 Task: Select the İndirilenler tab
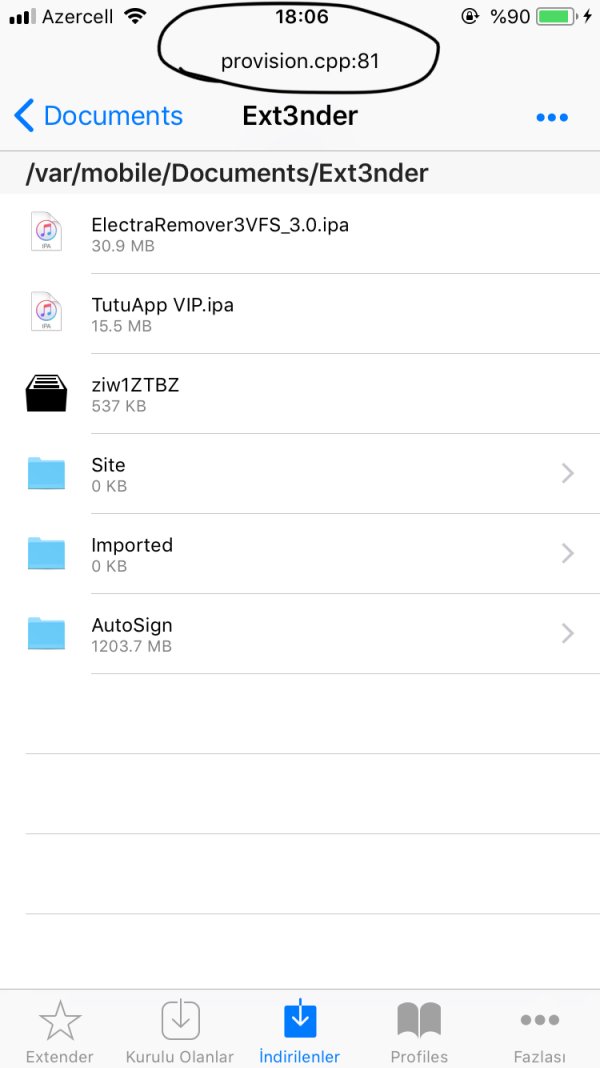pyautogui.click(x=300, y=1032)
